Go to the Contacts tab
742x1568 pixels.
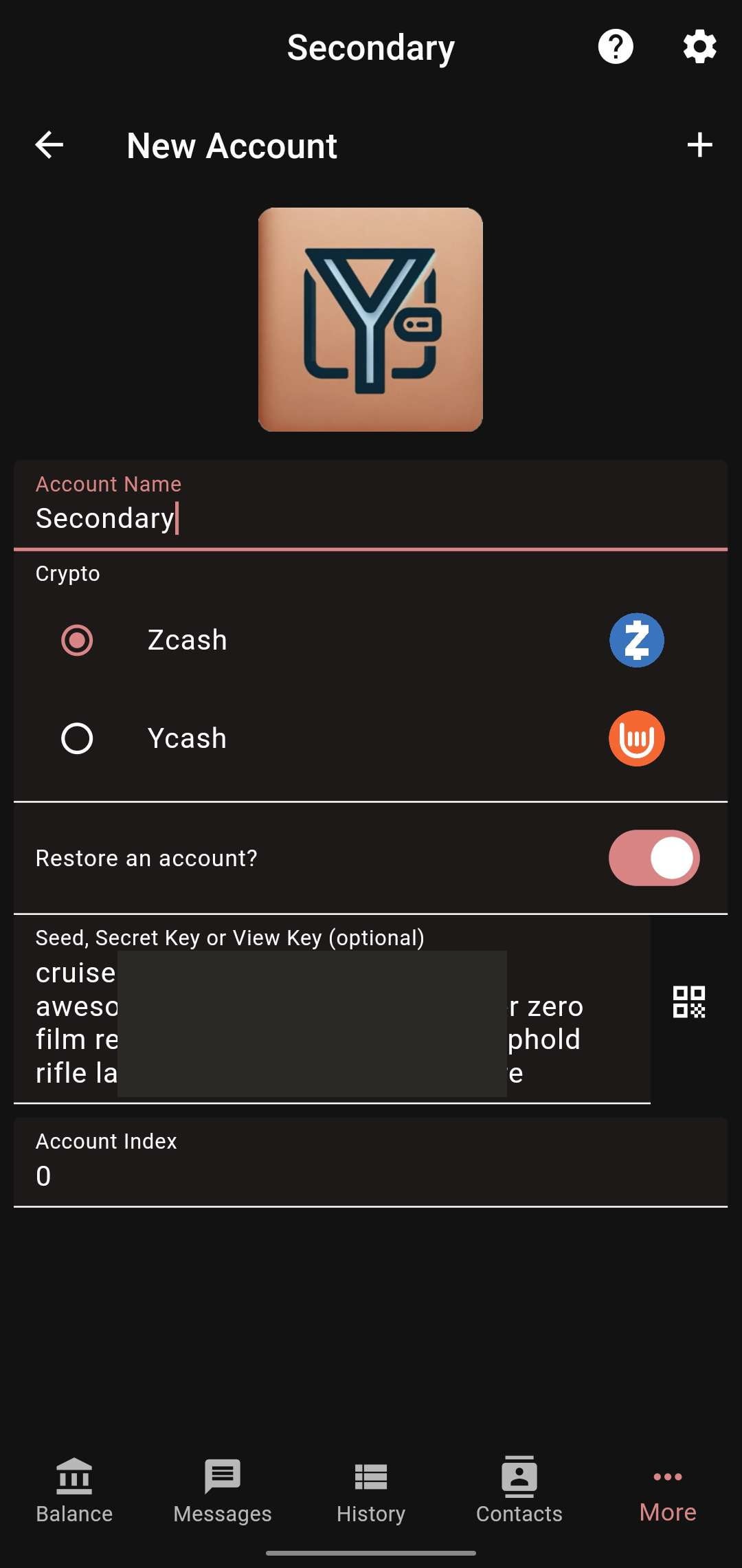(519, 1490)
